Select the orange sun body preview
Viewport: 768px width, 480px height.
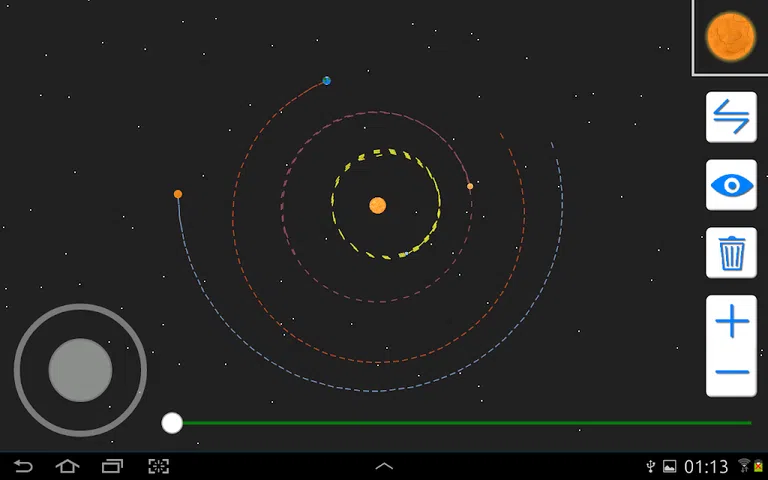(x=731, y=37)
